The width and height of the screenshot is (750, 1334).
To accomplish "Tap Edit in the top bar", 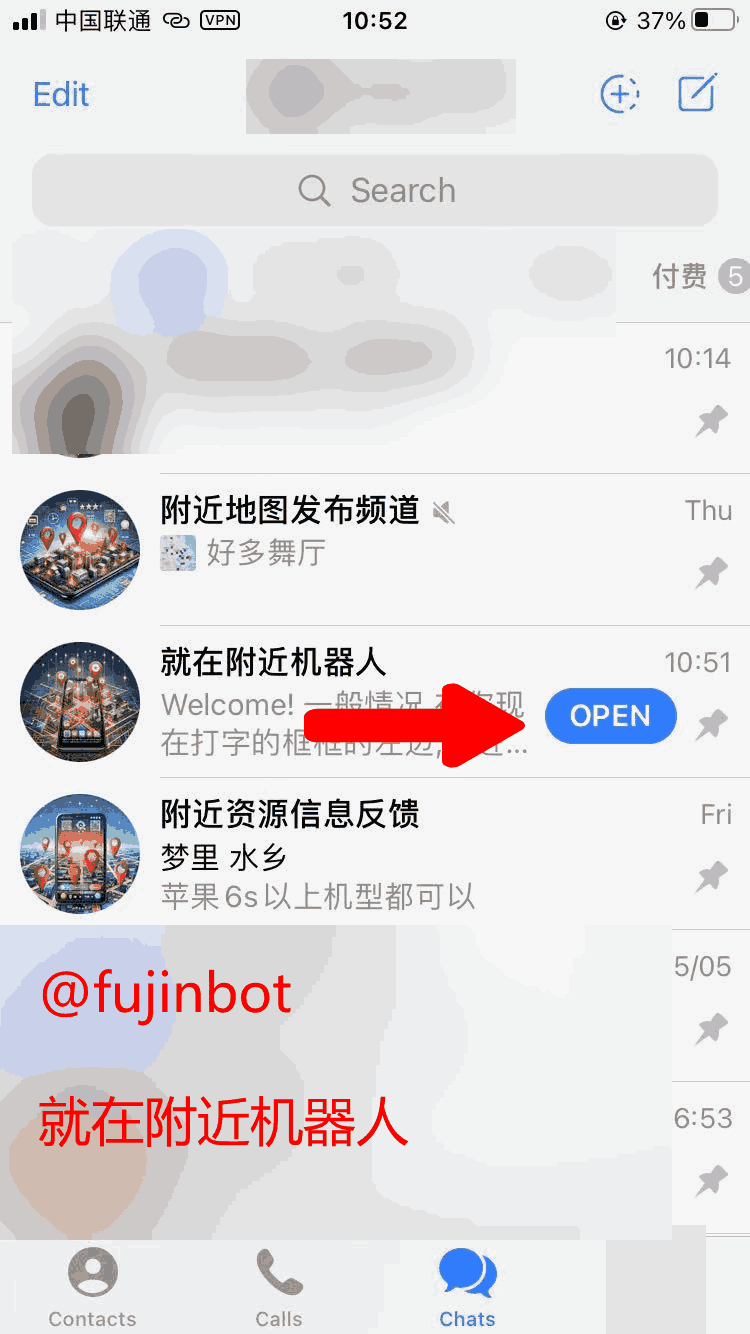I will coord(61,95).
